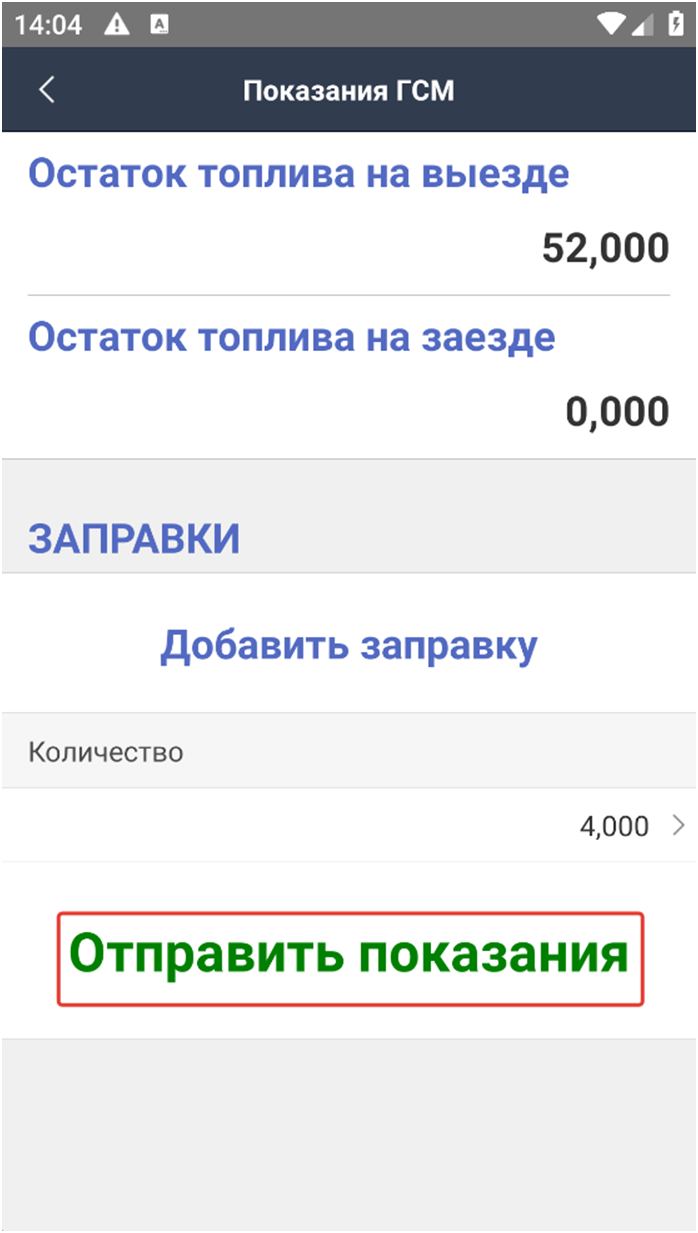Open the 4,000 refuel entry
The height and width of the screenshot is (1233, 698).
coord(349,826)
